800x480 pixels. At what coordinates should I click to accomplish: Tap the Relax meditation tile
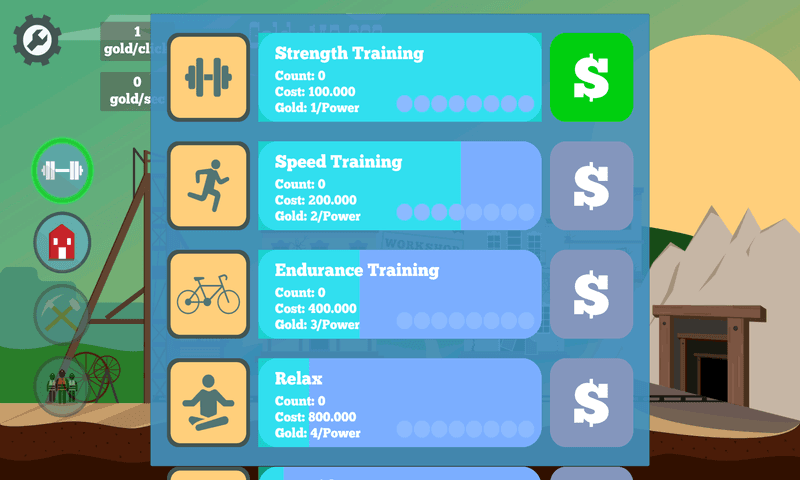[x=208, y=402]
